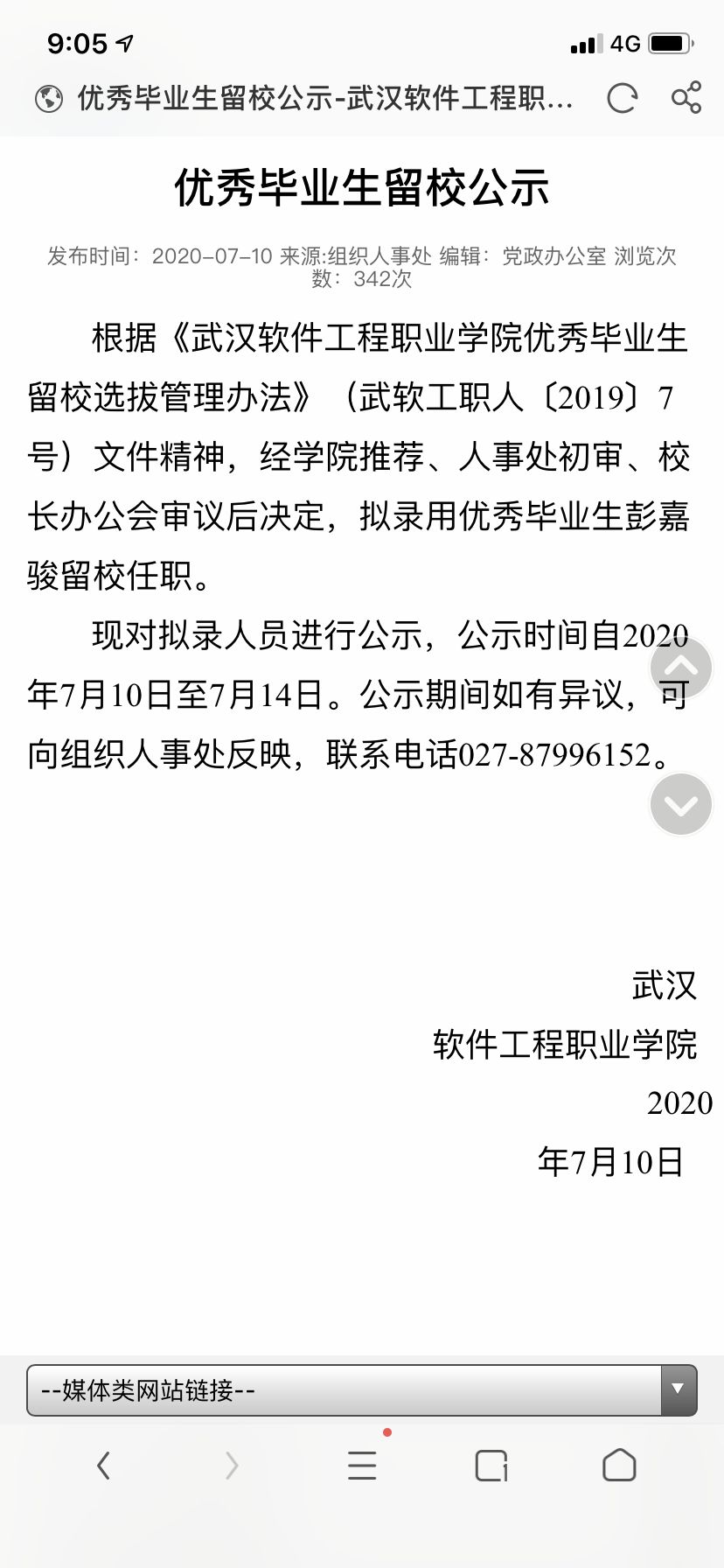Go back using the browser back arrow

point(103,1465)
